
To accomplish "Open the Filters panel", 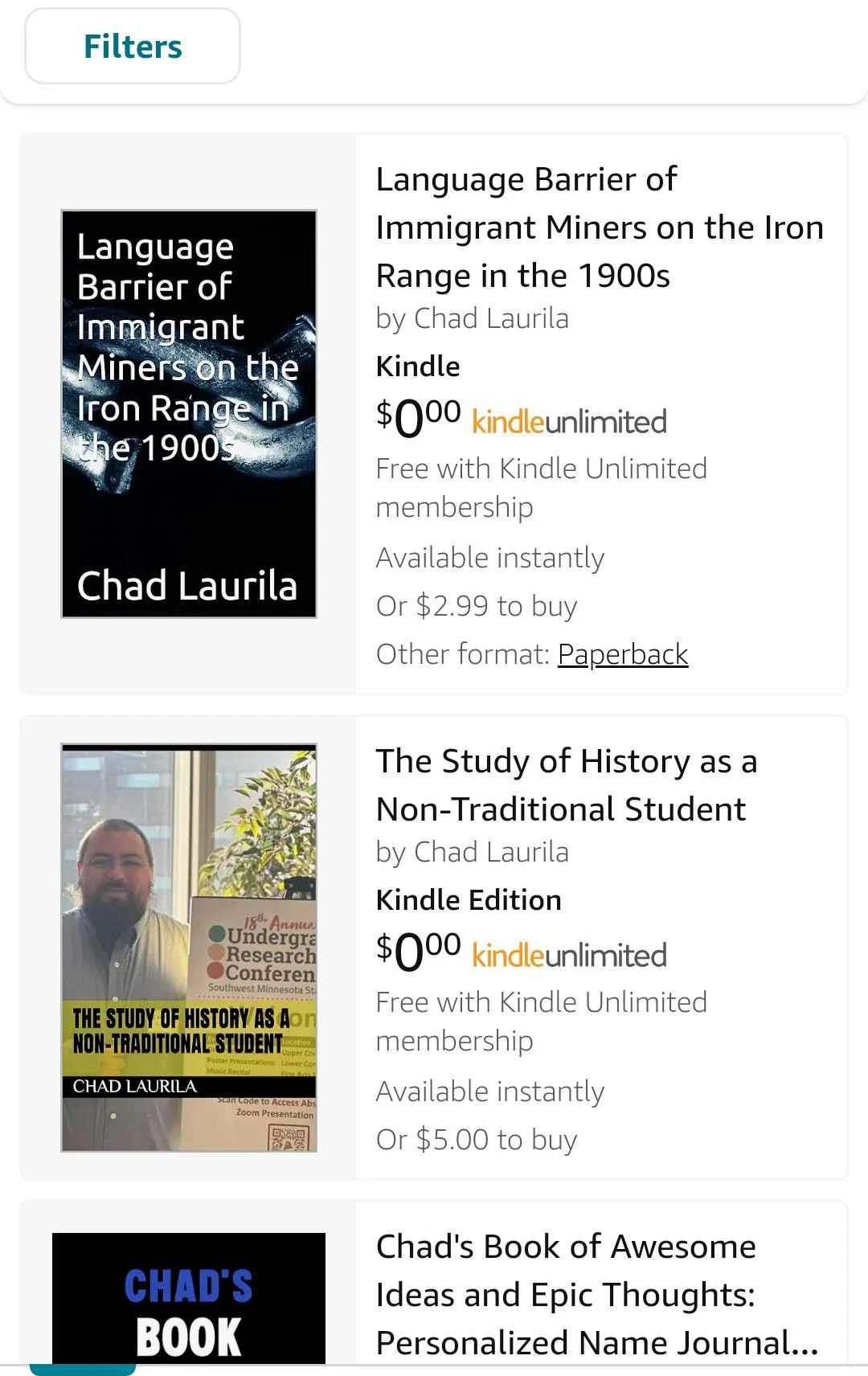I will click(132, 47).
